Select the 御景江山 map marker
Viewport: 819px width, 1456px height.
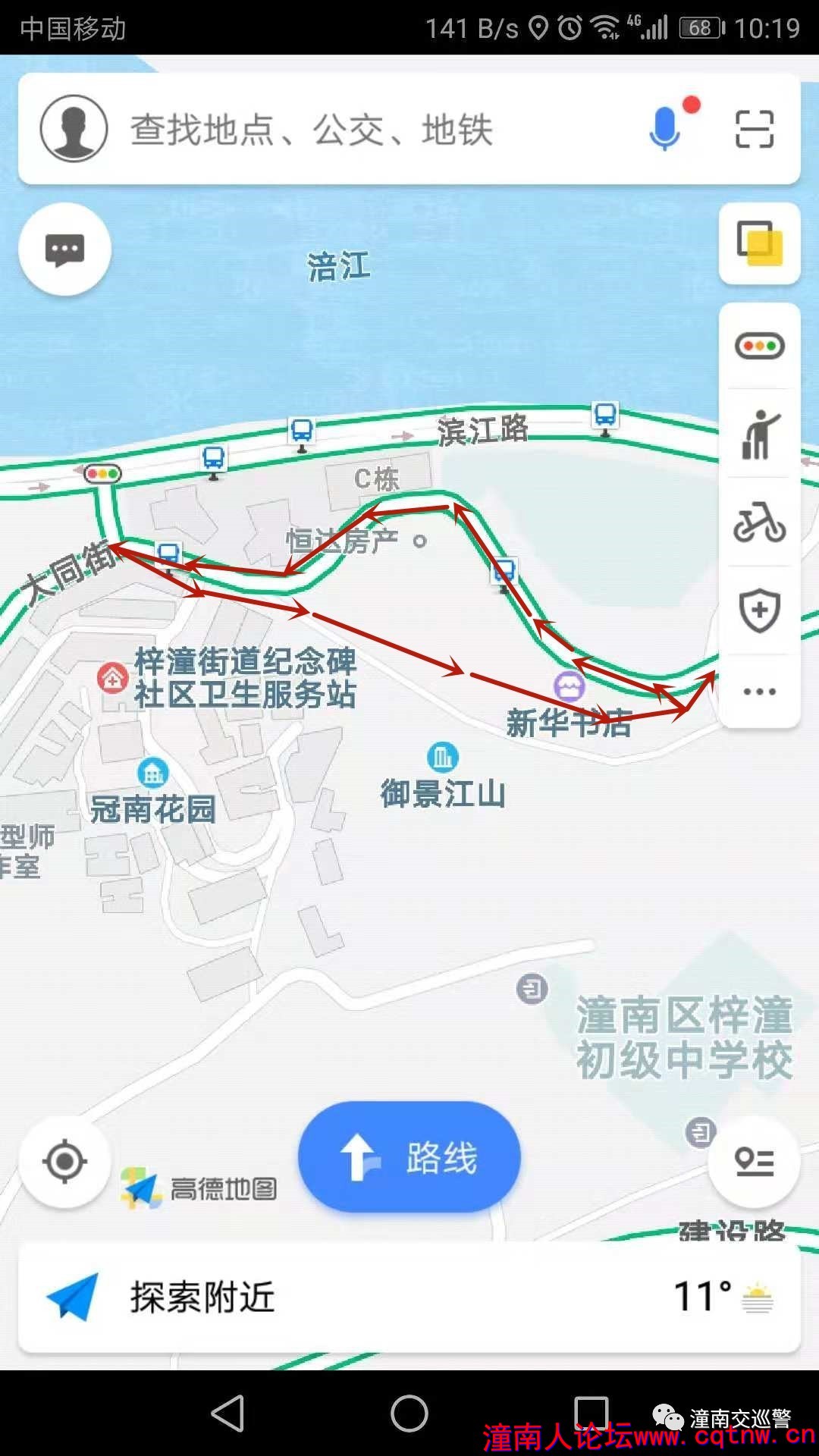coord(442,757)
